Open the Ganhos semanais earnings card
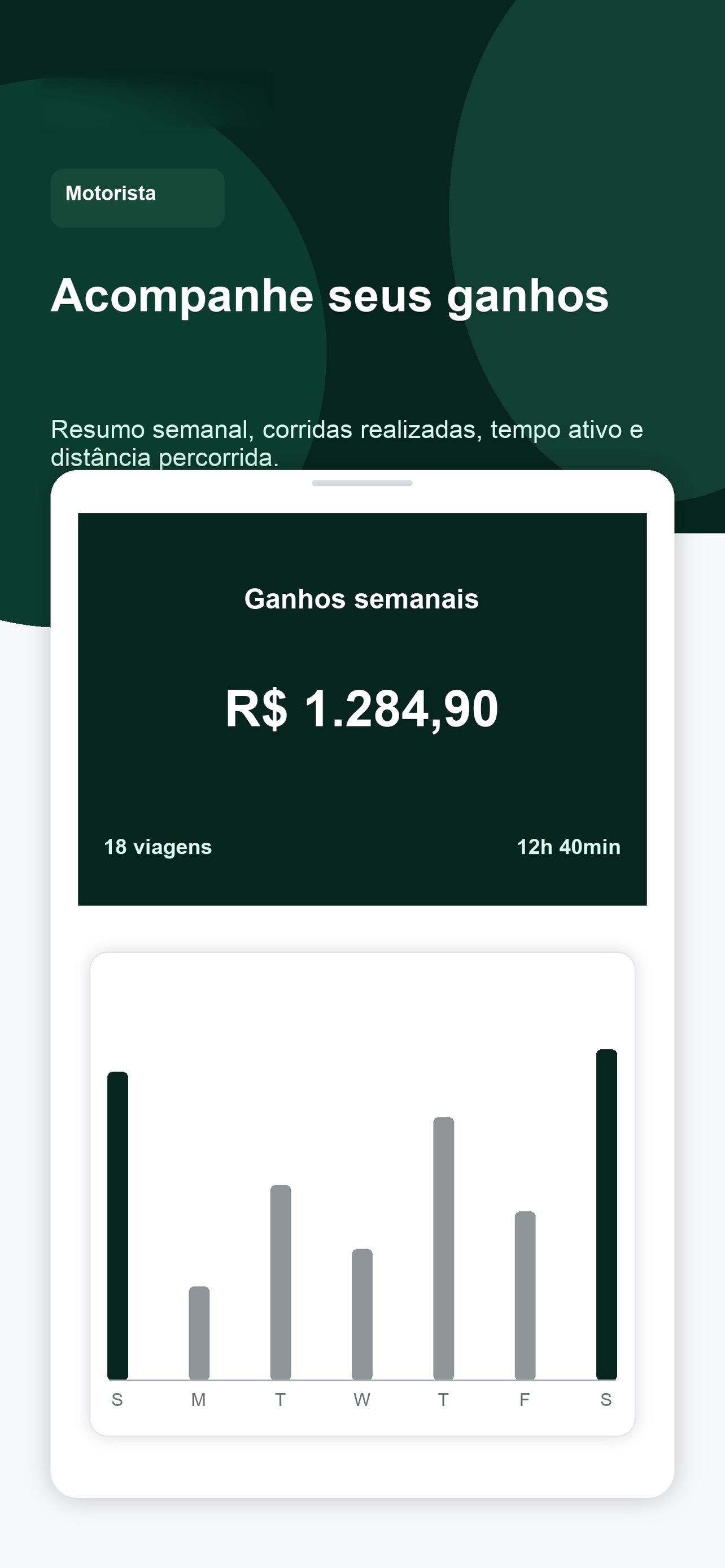725x1568 pixels. (362, 709)
